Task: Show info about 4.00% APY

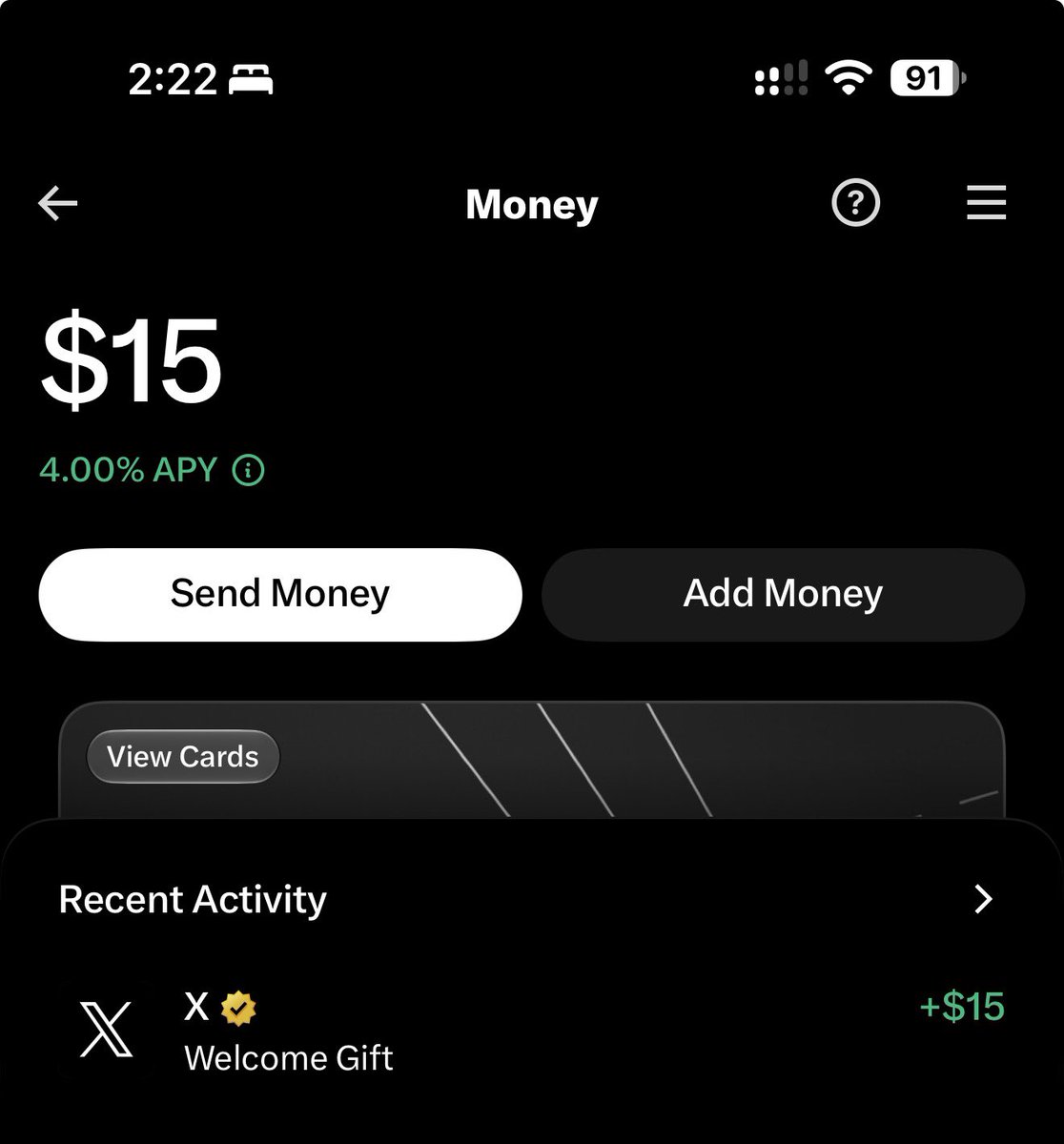Action: pos(249,470)
